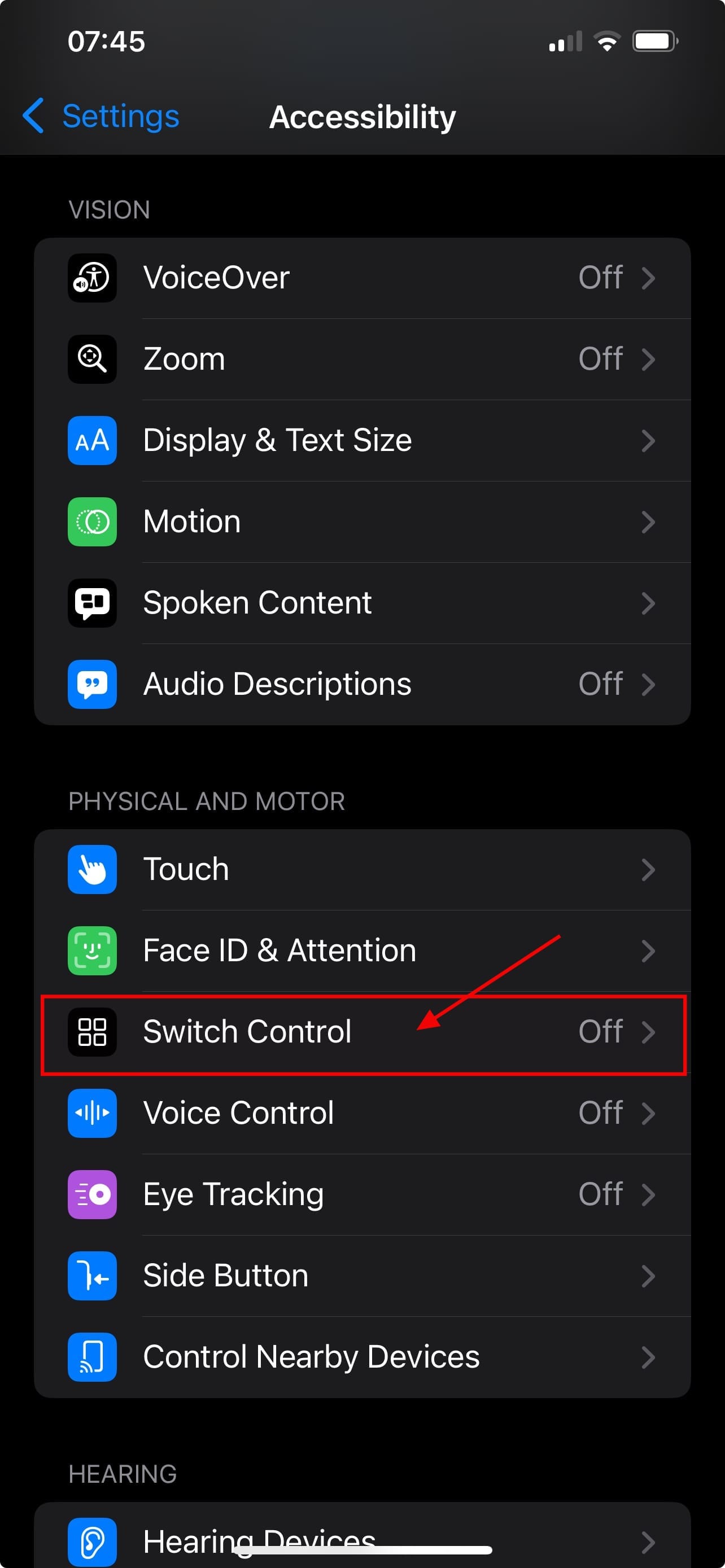This screenshot has height=1568, width=725.
Task: Open Motion settings
Action: (361, 522)
